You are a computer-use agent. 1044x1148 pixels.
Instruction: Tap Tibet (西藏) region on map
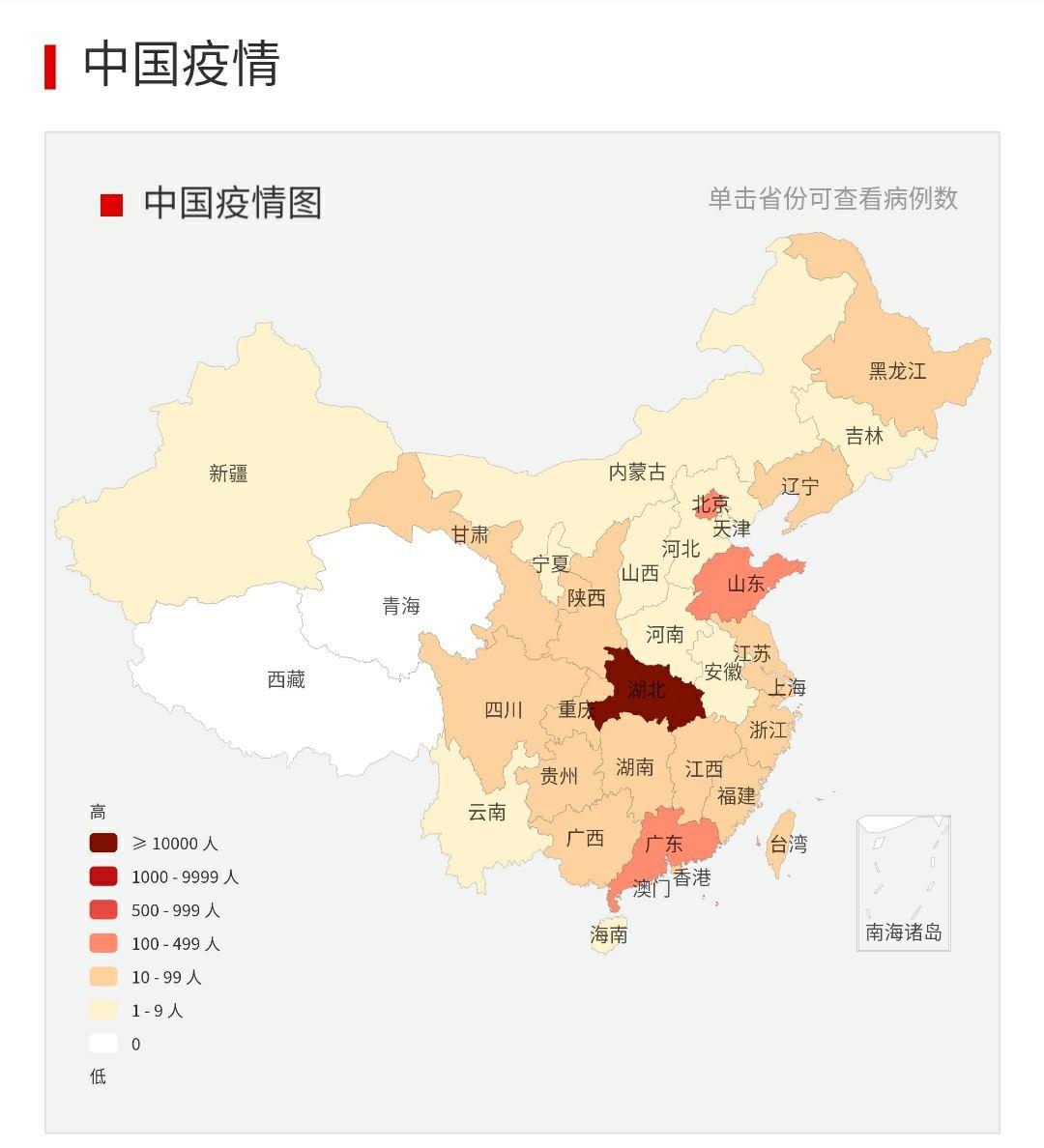(285, 680)
